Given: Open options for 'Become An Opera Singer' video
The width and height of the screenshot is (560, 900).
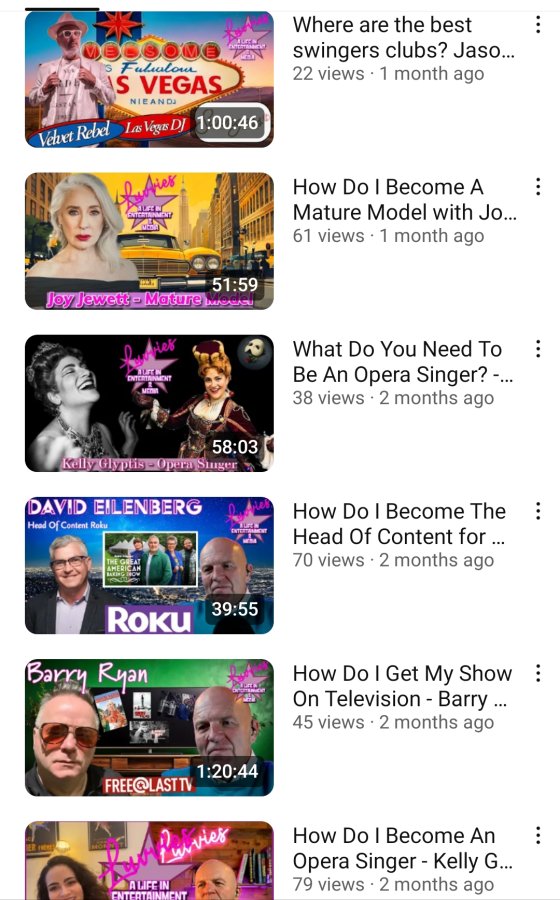Looking at the screenshot, I should [x=538, y=835].
